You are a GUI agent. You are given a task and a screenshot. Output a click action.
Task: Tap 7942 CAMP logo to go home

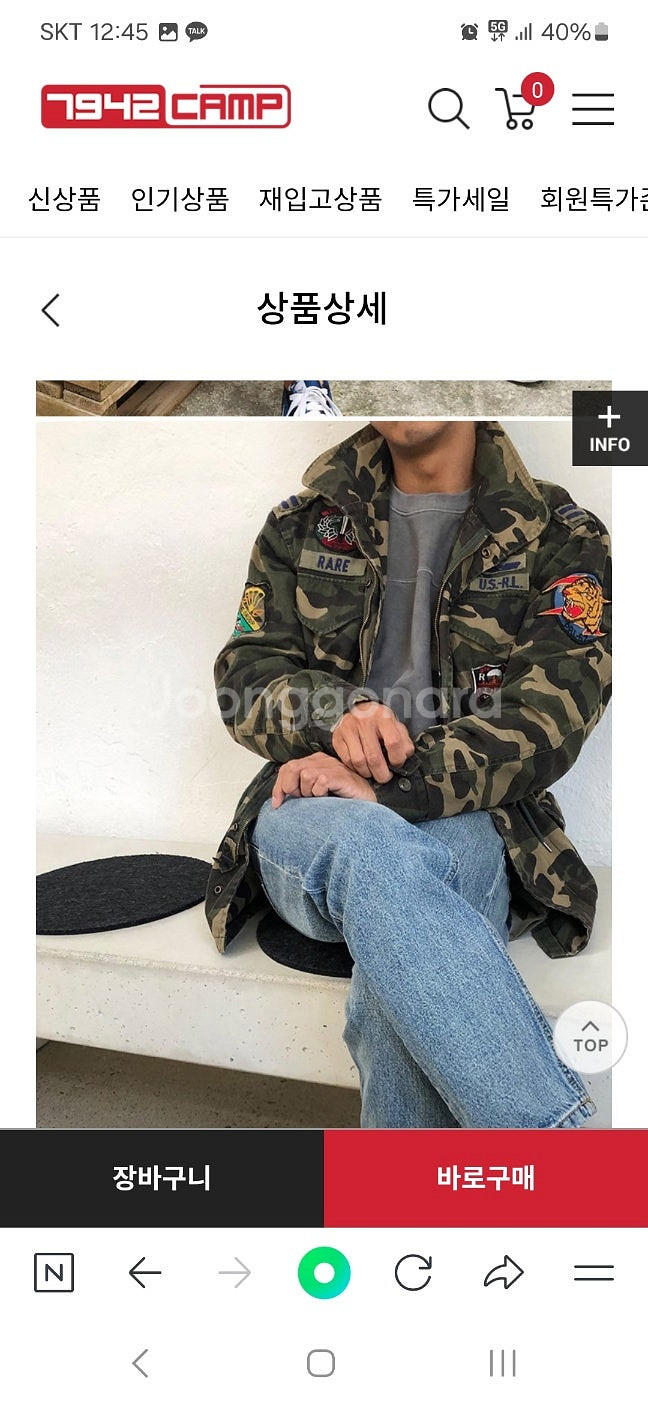click(x=166, y=107)
